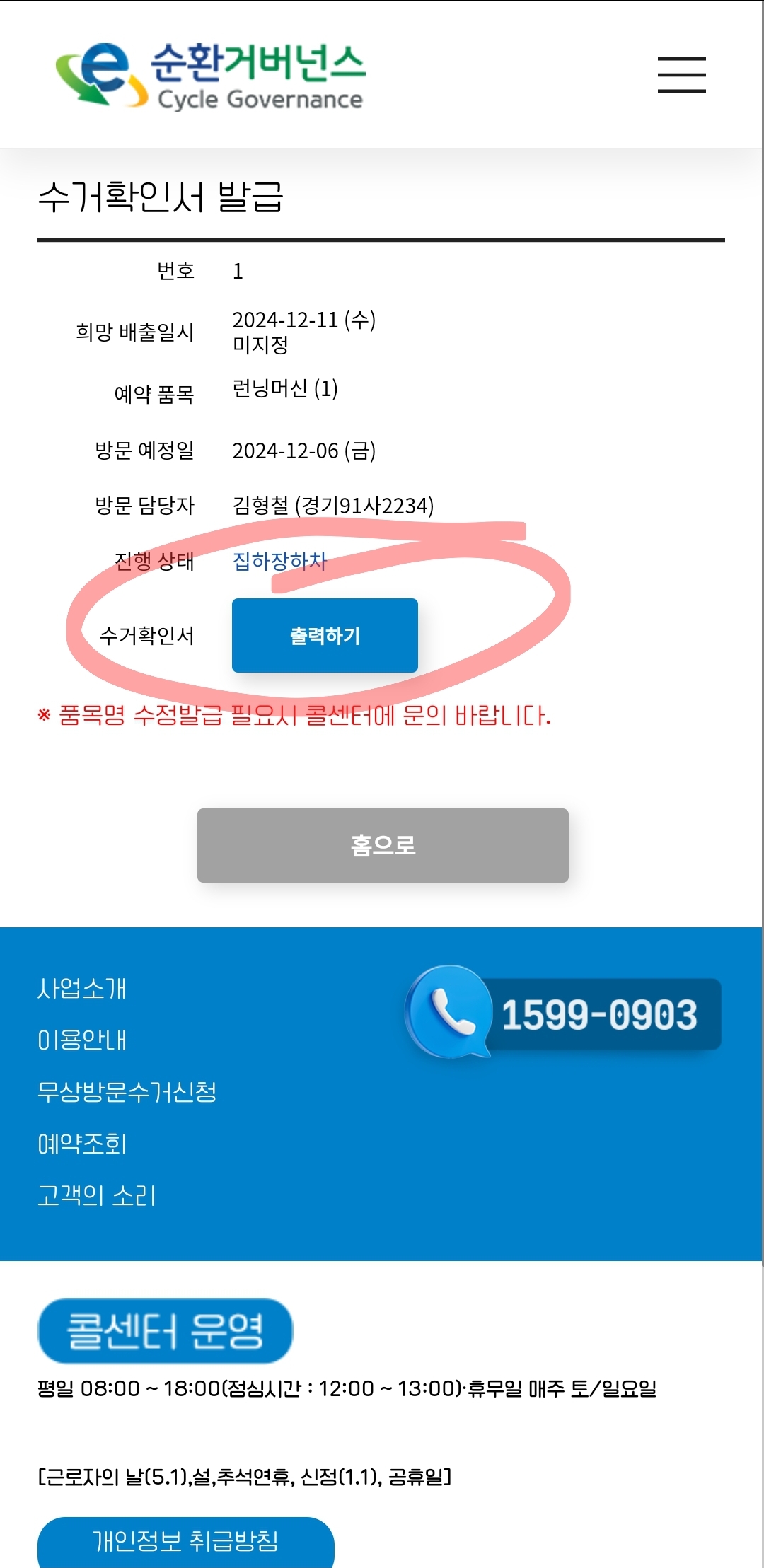Open the 사업소개 link
Image resolution: width=764 pixels, height=1568 pixels.
(82, 988)
